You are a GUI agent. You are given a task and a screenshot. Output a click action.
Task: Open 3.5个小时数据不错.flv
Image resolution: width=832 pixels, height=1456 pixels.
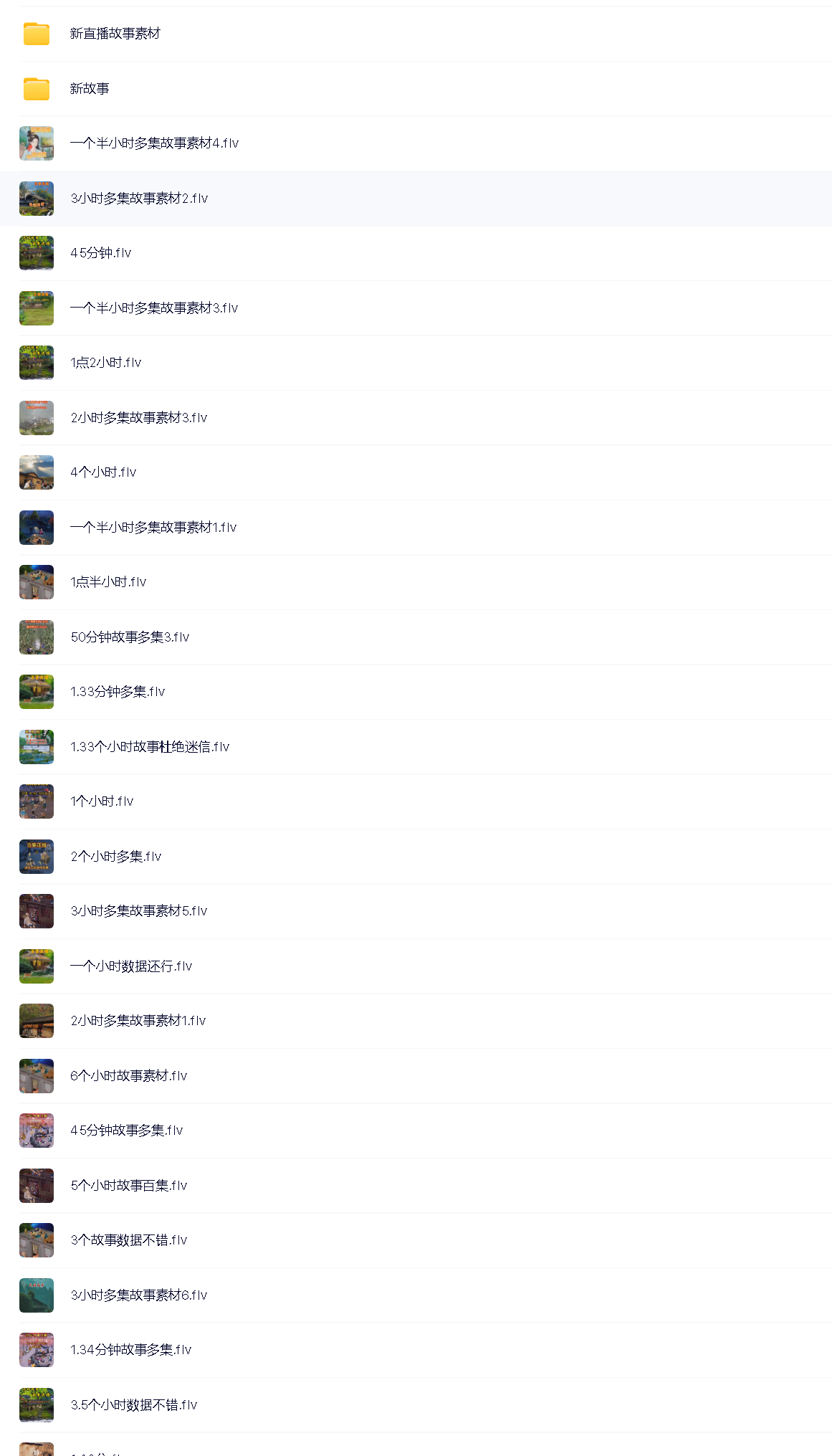pos(134,1405)
